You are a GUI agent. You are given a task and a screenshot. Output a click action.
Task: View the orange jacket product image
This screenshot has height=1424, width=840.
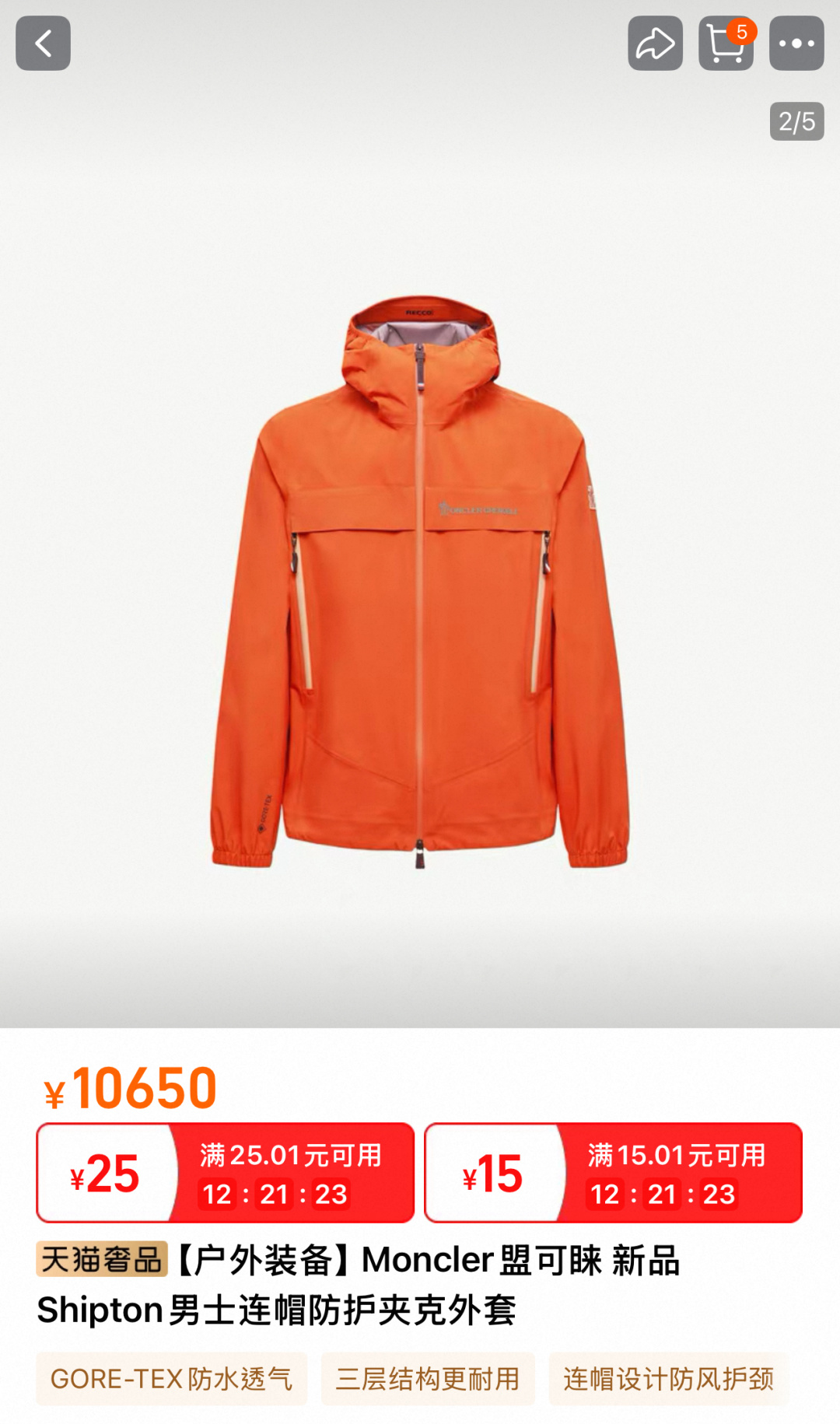click(x=420, y=583)
